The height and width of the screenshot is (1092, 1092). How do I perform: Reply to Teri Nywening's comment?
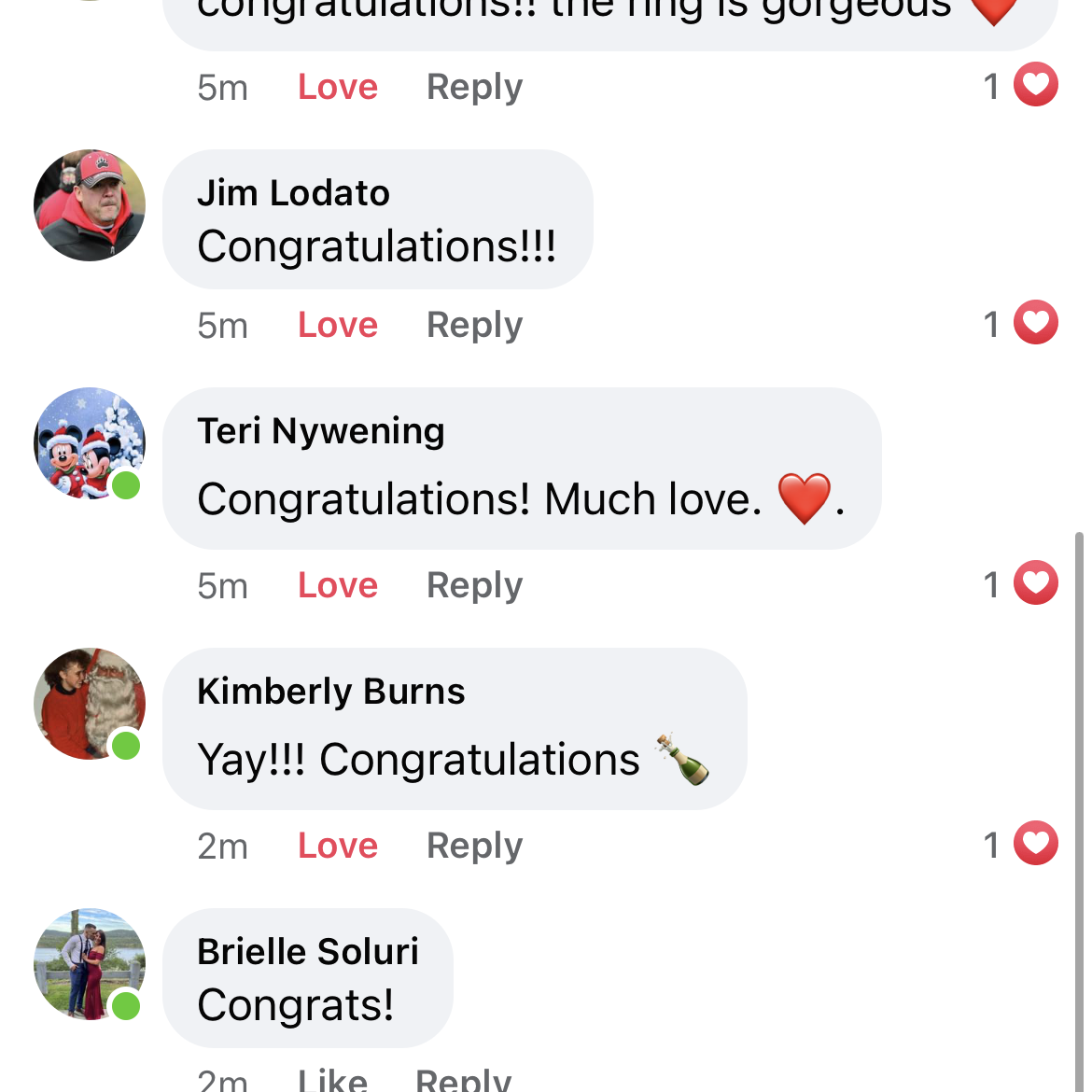click(474, 585)
